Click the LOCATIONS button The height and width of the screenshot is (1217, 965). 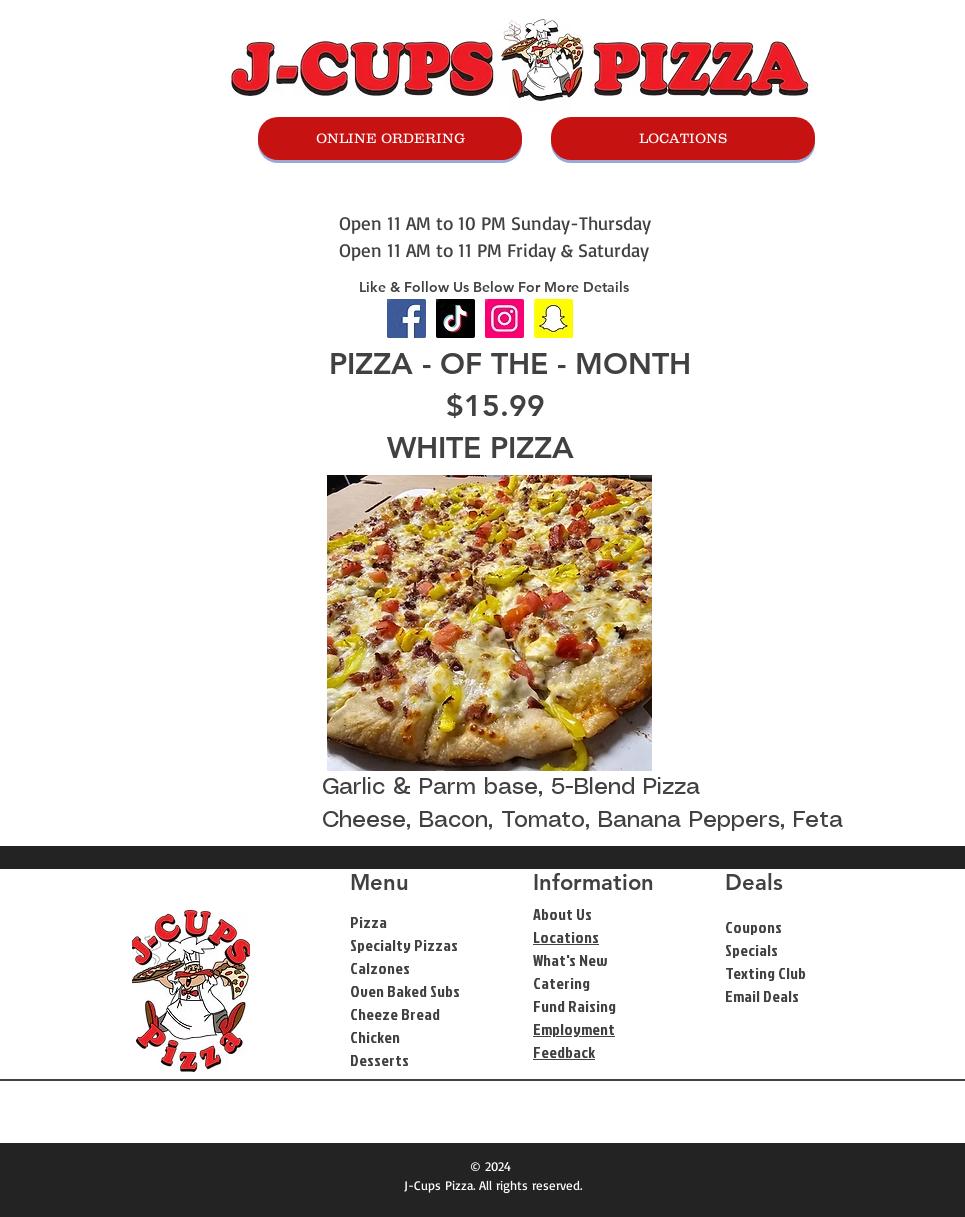pyautogui.click(x=683, y=138)
